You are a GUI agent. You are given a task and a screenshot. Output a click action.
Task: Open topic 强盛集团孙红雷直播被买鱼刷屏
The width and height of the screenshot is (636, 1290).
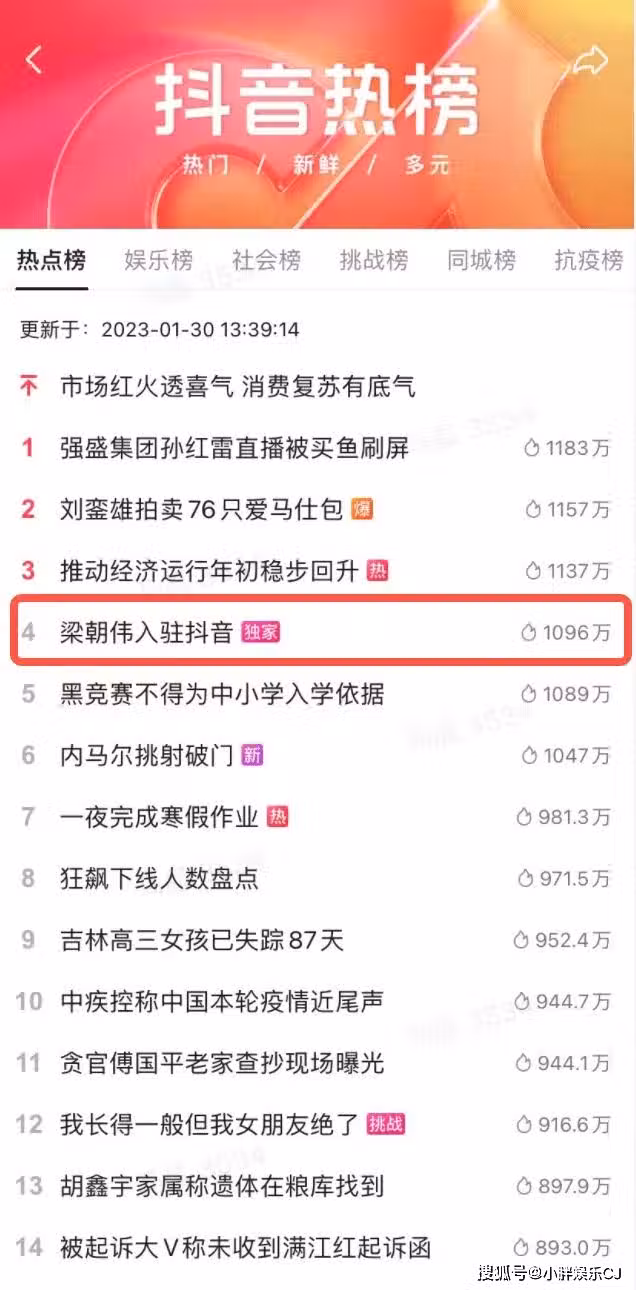pos(234,448)
